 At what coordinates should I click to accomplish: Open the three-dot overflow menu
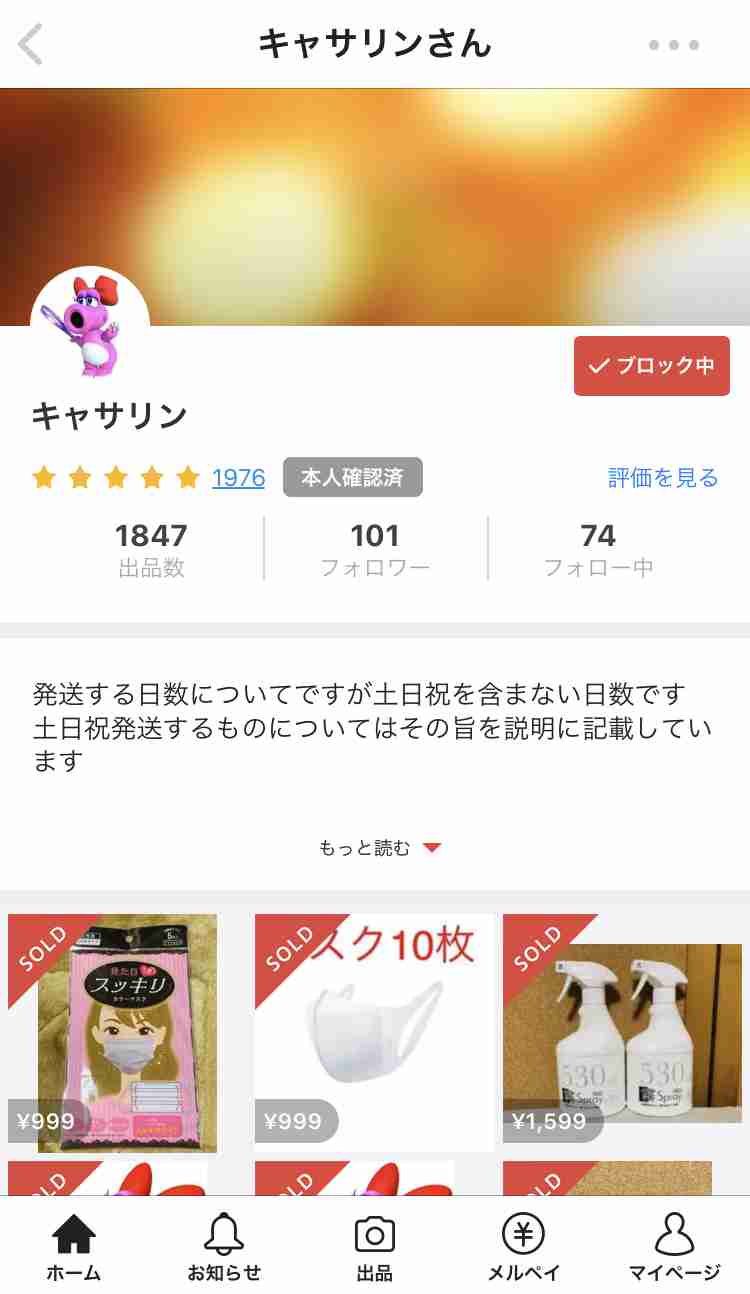point(673,45)
